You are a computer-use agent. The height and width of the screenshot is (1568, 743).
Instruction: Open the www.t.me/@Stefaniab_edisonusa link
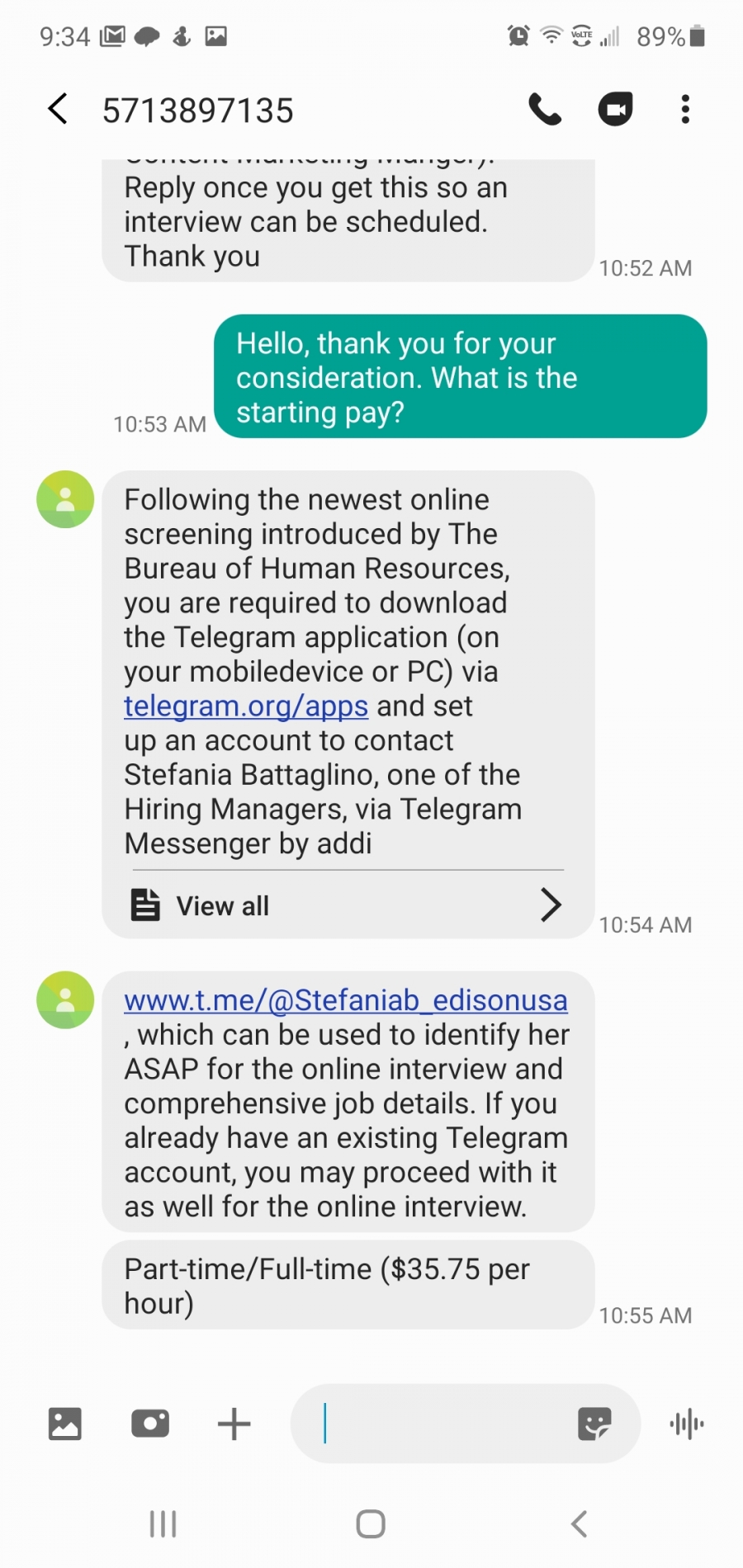coord(346,1000)
